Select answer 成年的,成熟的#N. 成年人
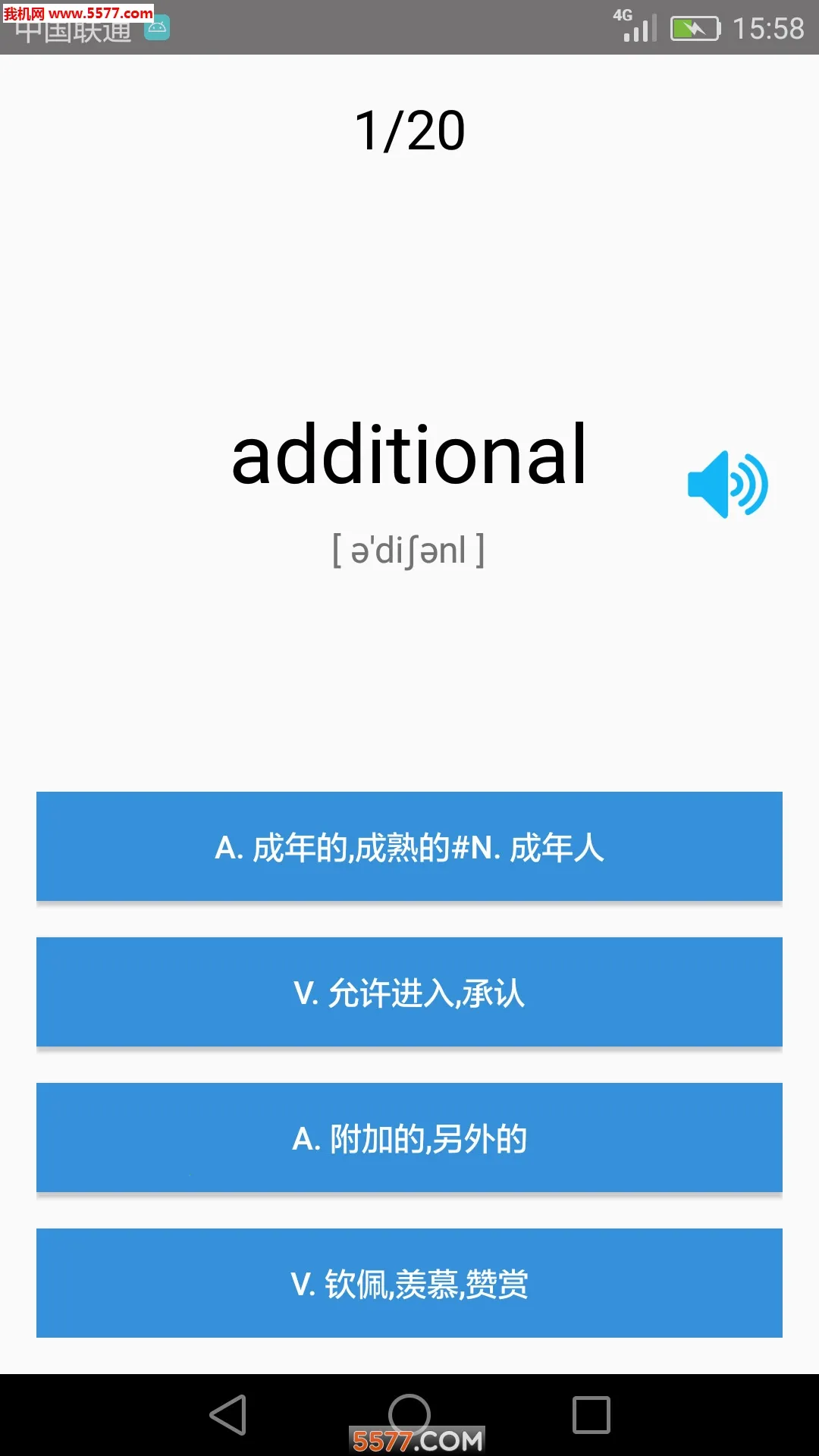The width and height of the screenshot is (819, 1456). click(x=408, y=846)
